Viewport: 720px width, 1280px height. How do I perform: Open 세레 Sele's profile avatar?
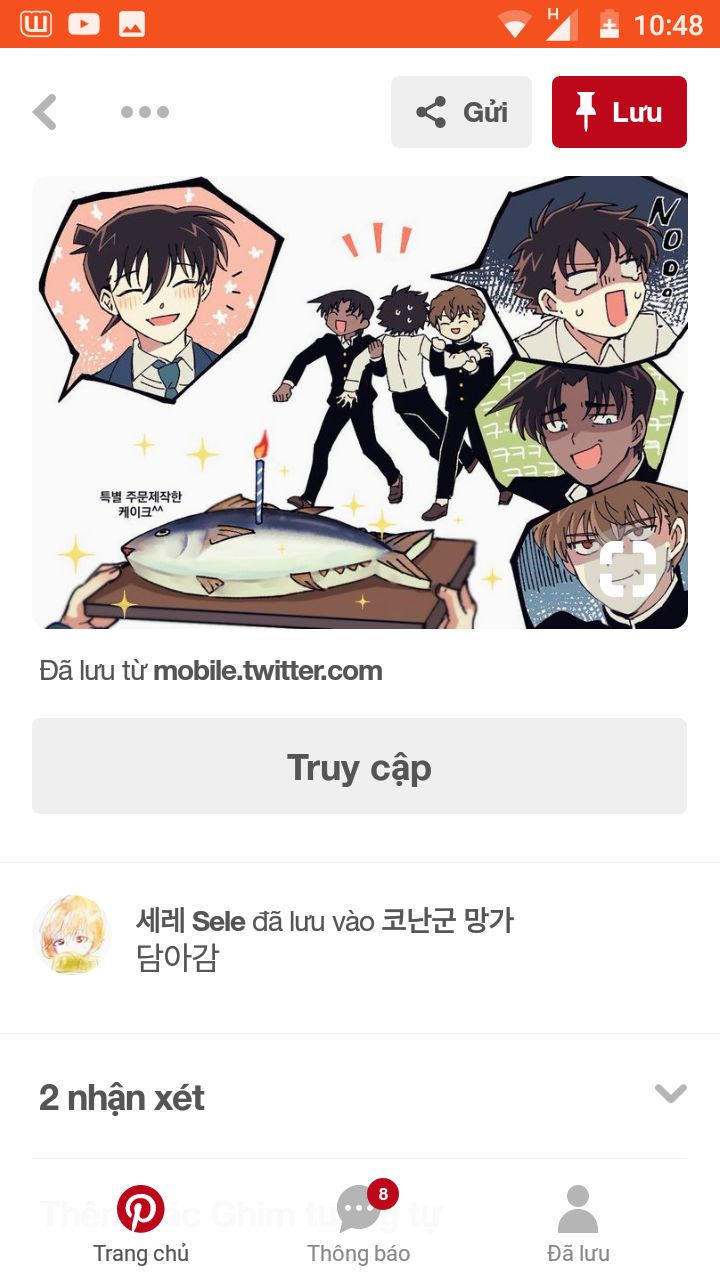pos(72,935)
